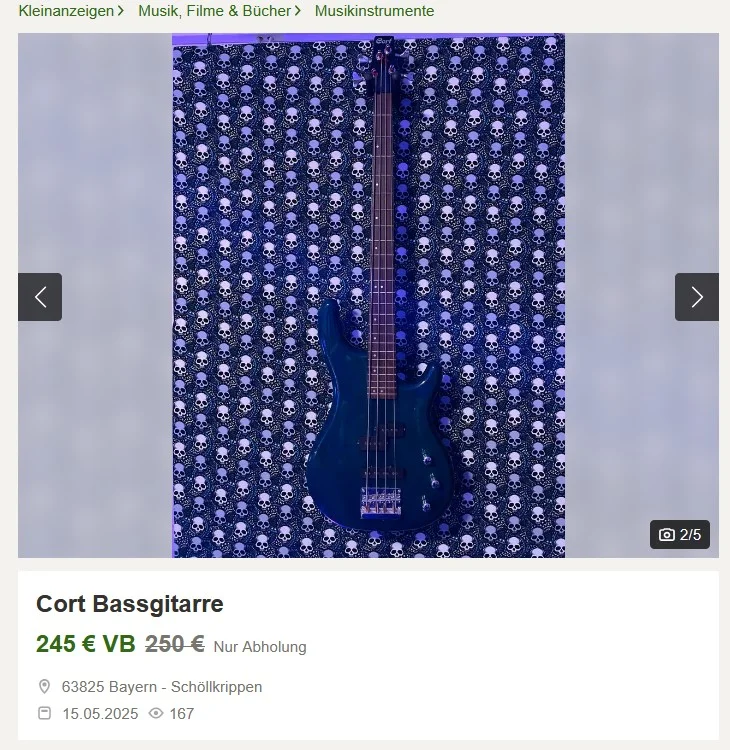
Task: Click the location pin icon beside the address
Action: (43, 687)
